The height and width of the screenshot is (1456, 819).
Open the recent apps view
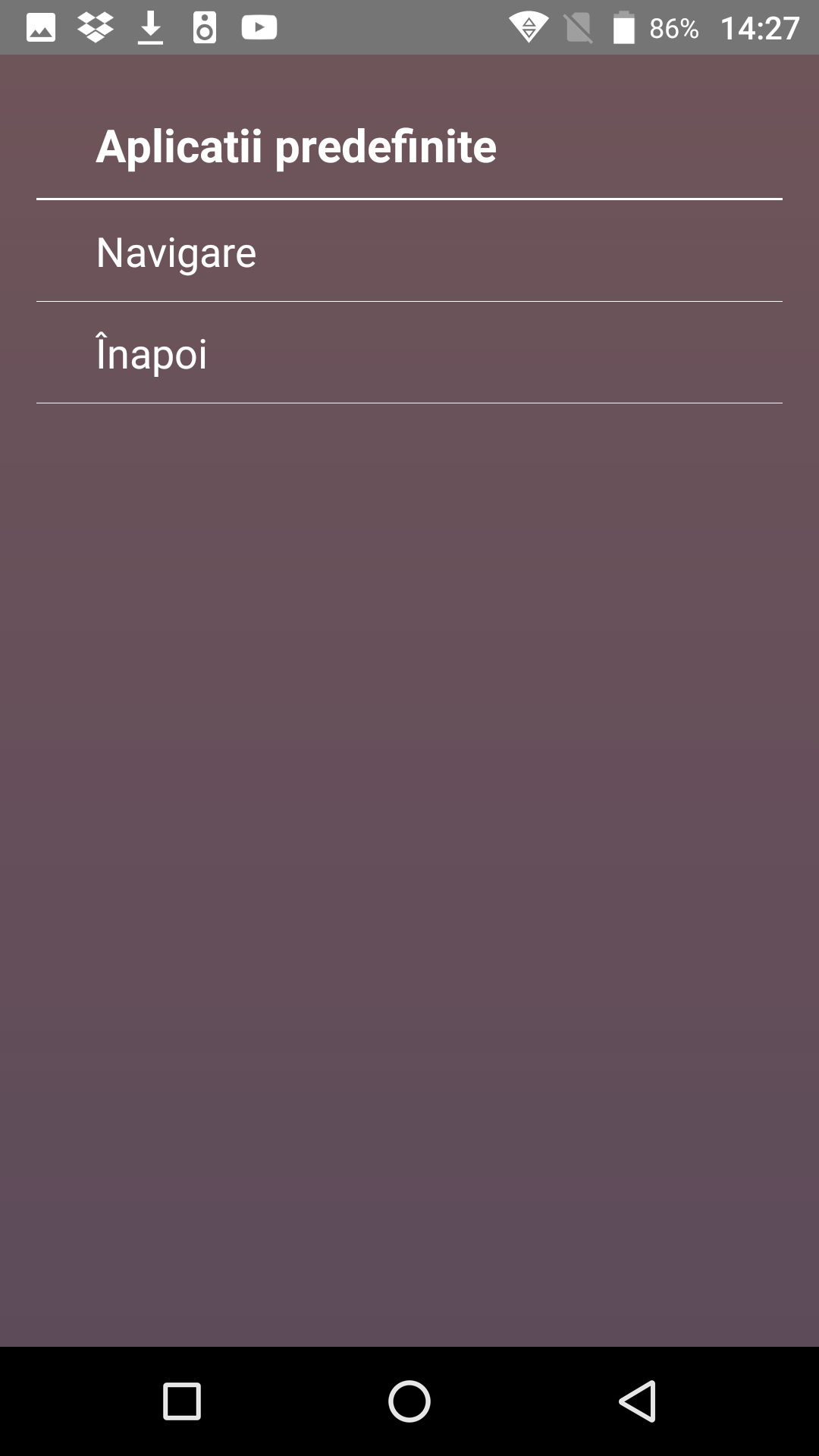182,1401
